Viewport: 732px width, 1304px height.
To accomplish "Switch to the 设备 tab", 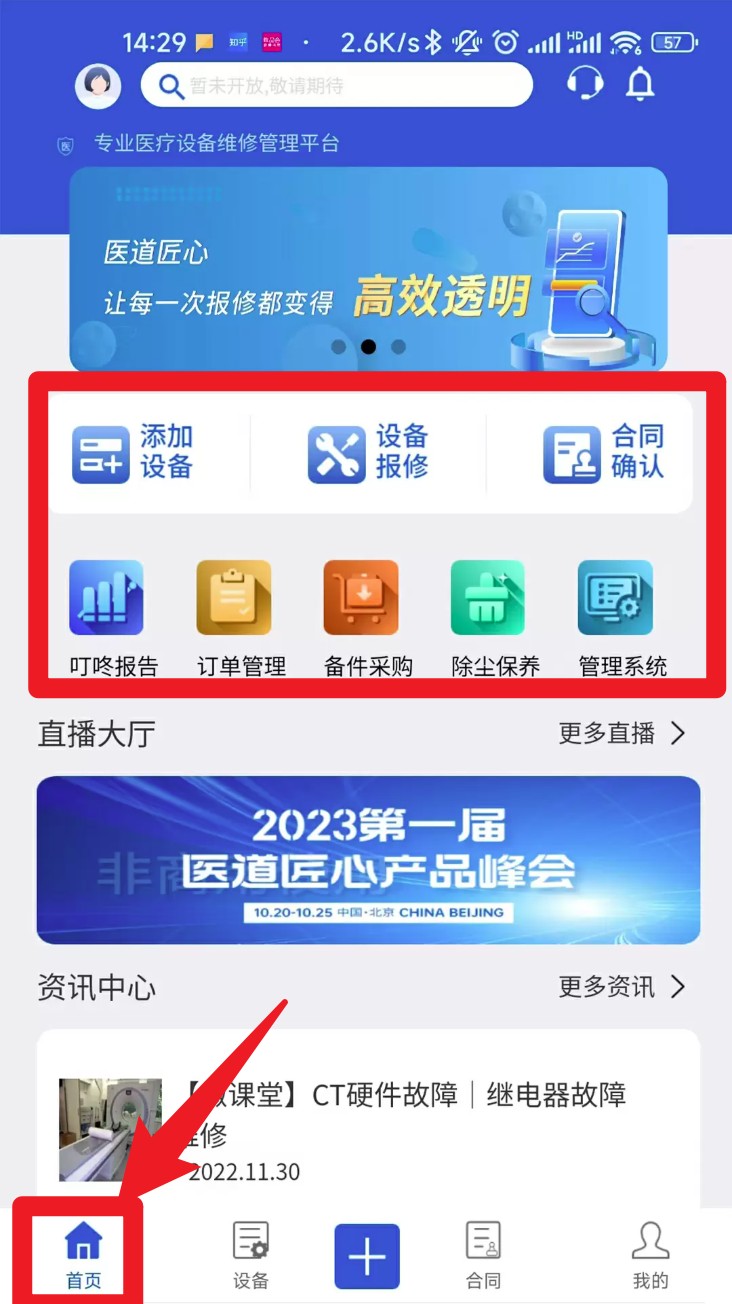I will [250, 1254].
